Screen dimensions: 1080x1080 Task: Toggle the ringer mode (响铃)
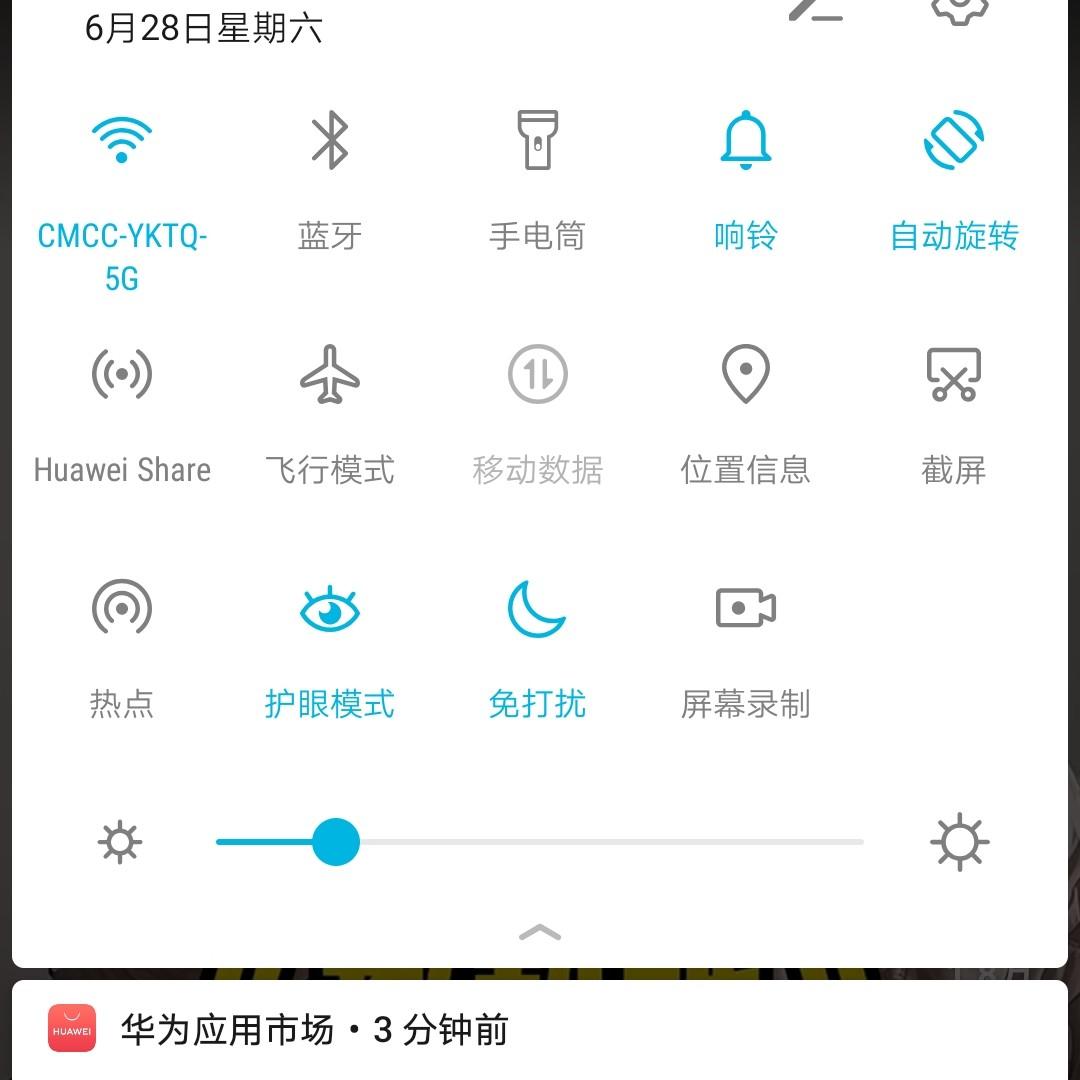(746, 140)
